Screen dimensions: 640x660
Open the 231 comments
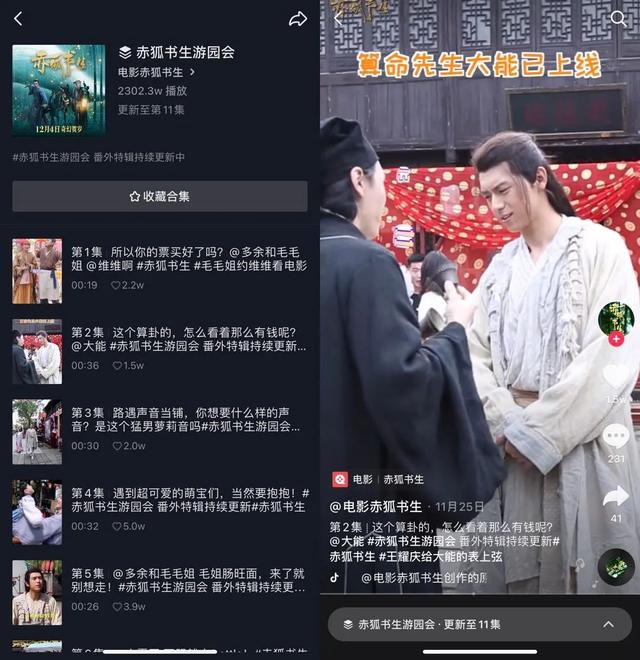point(615,438)
